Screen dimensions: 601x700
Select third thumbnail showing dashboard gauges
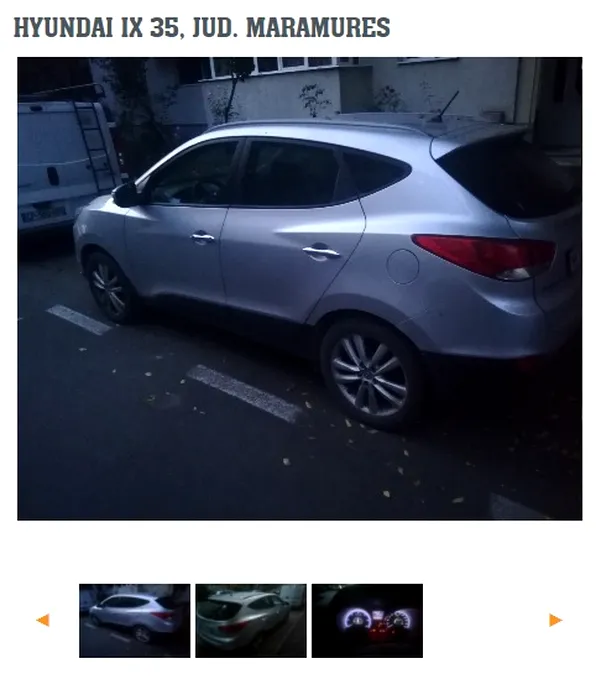pos(367,620)
